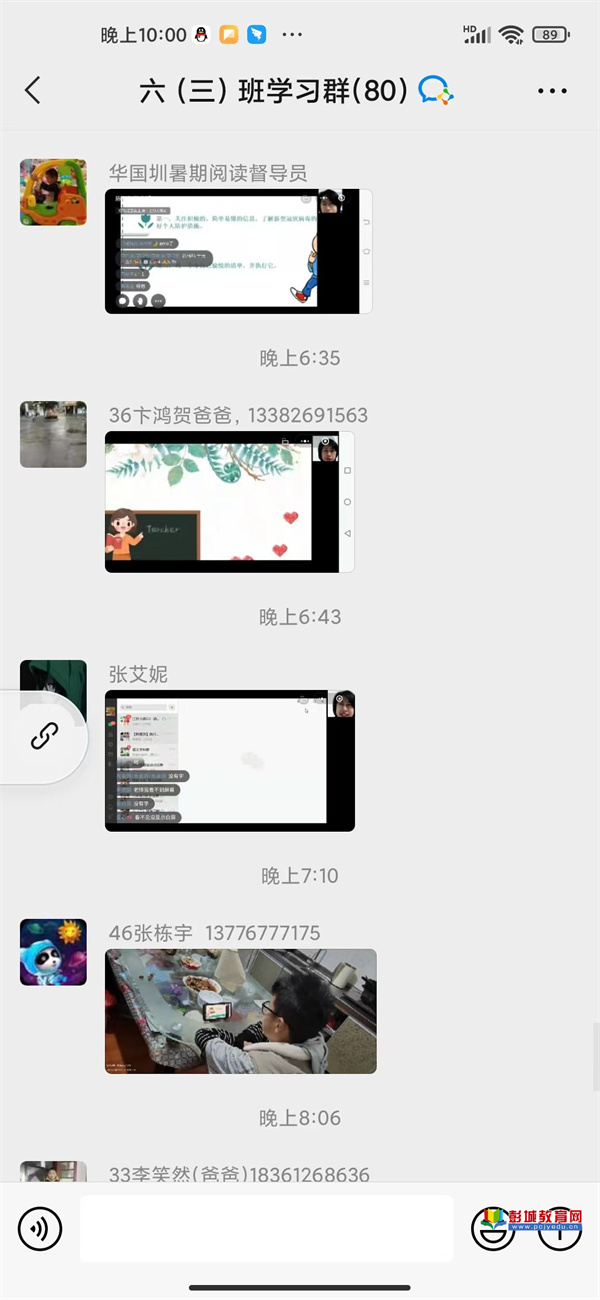This screenshot has height=1300, width=600.
Task: Open image sent by 华国圳暑期阅读督导员
Action: 238,252
